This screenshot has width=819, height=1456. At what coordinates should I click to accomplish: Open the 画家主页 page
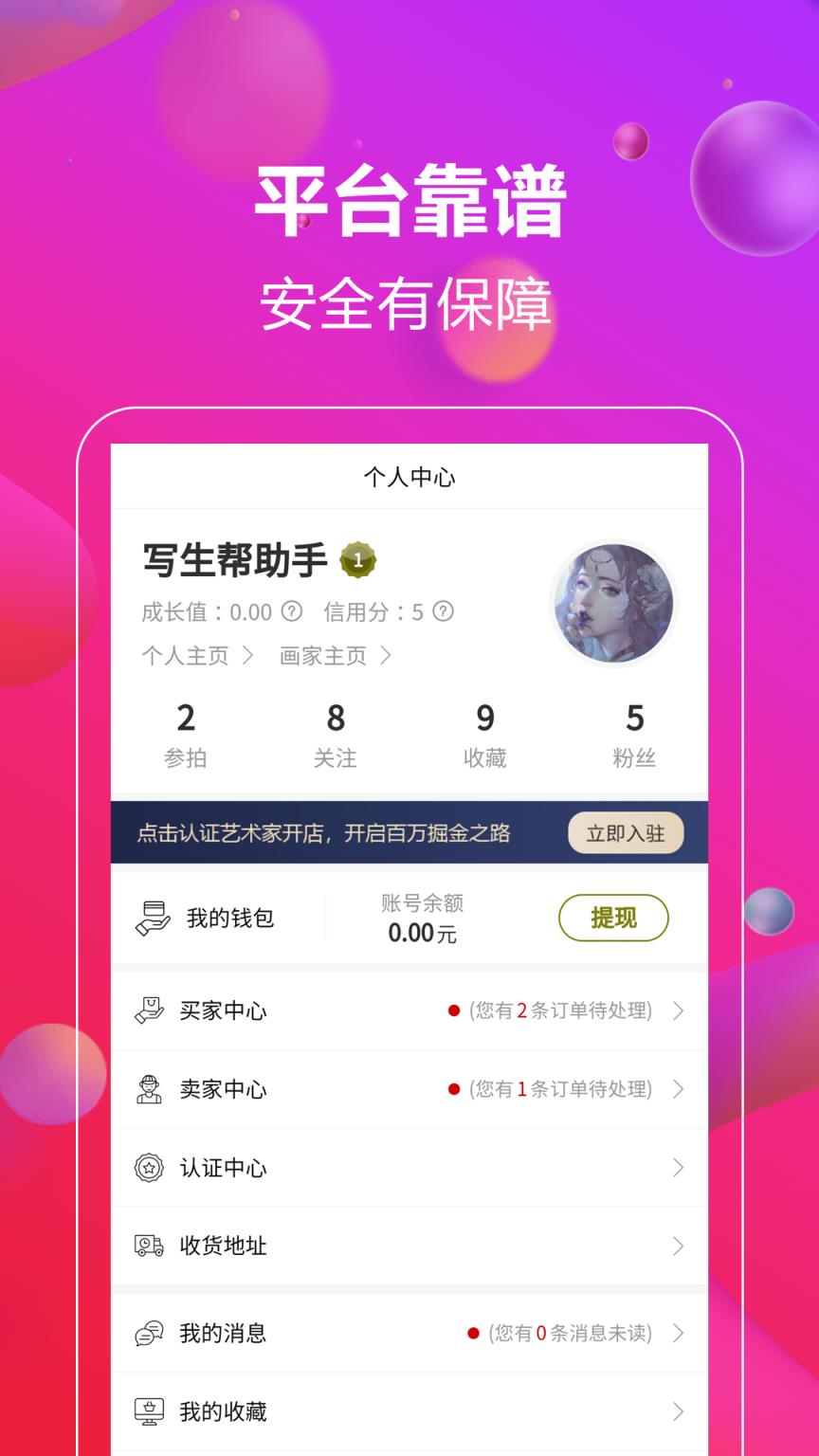[x=321, y=655]
